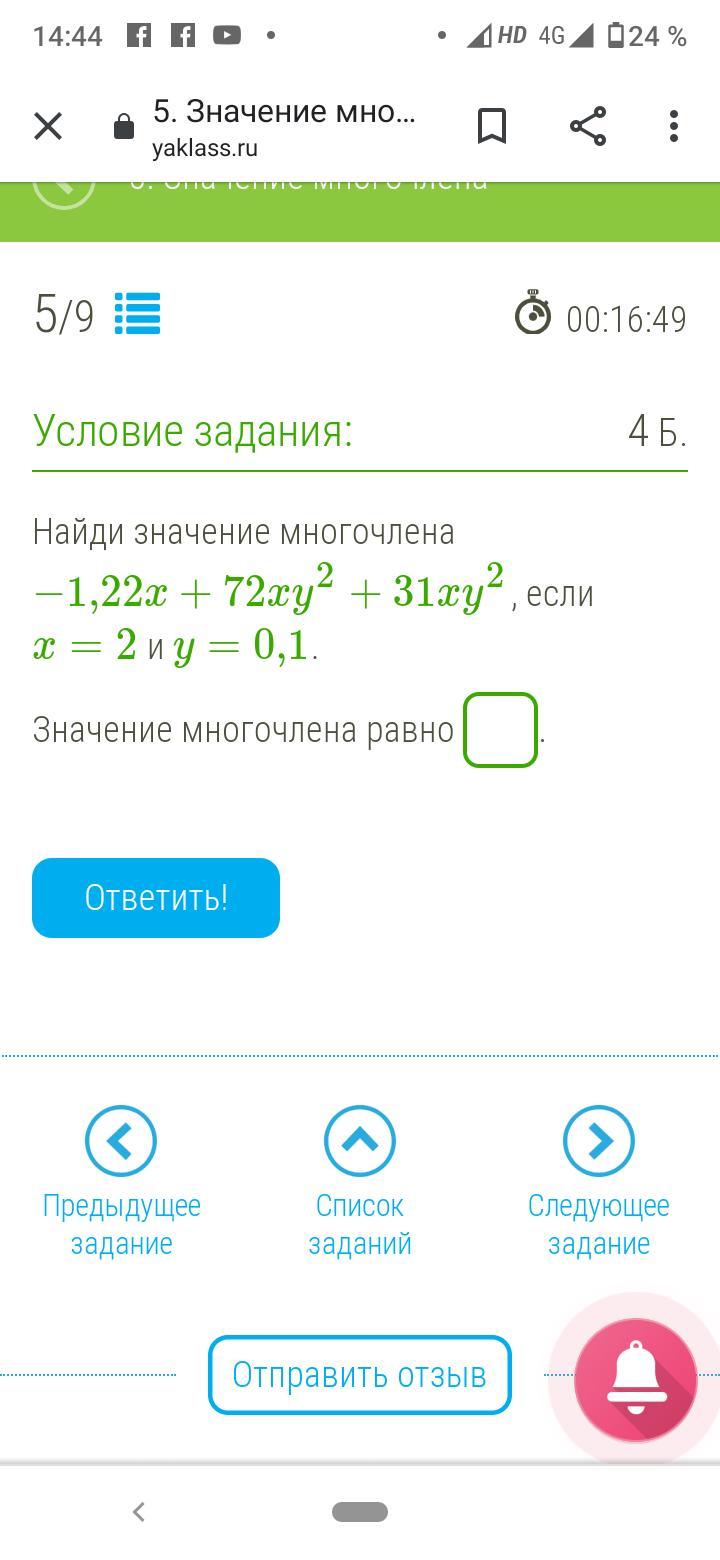Tap the site security lock icon
This screenshot has height=1560, width=720.
pyautogui.click(x=124, y=127)
